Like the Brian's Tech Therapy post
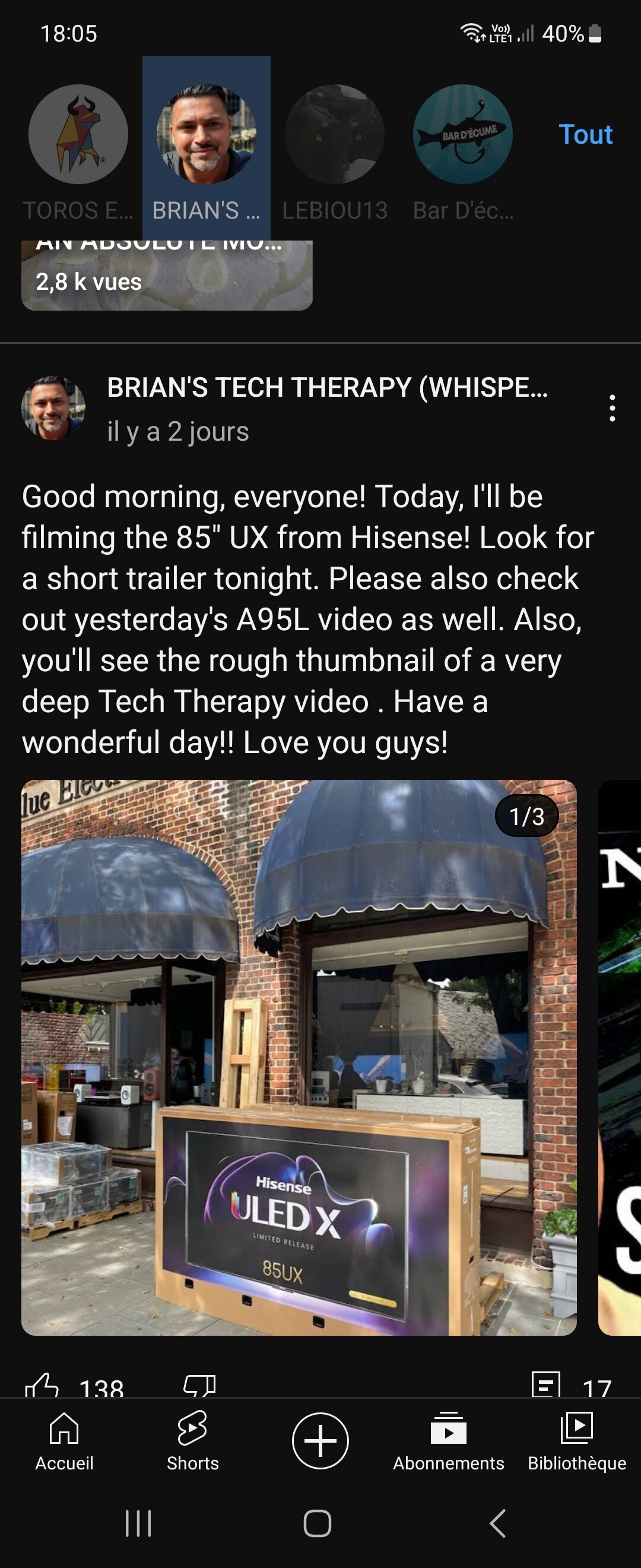 [x=43, y=1386]
